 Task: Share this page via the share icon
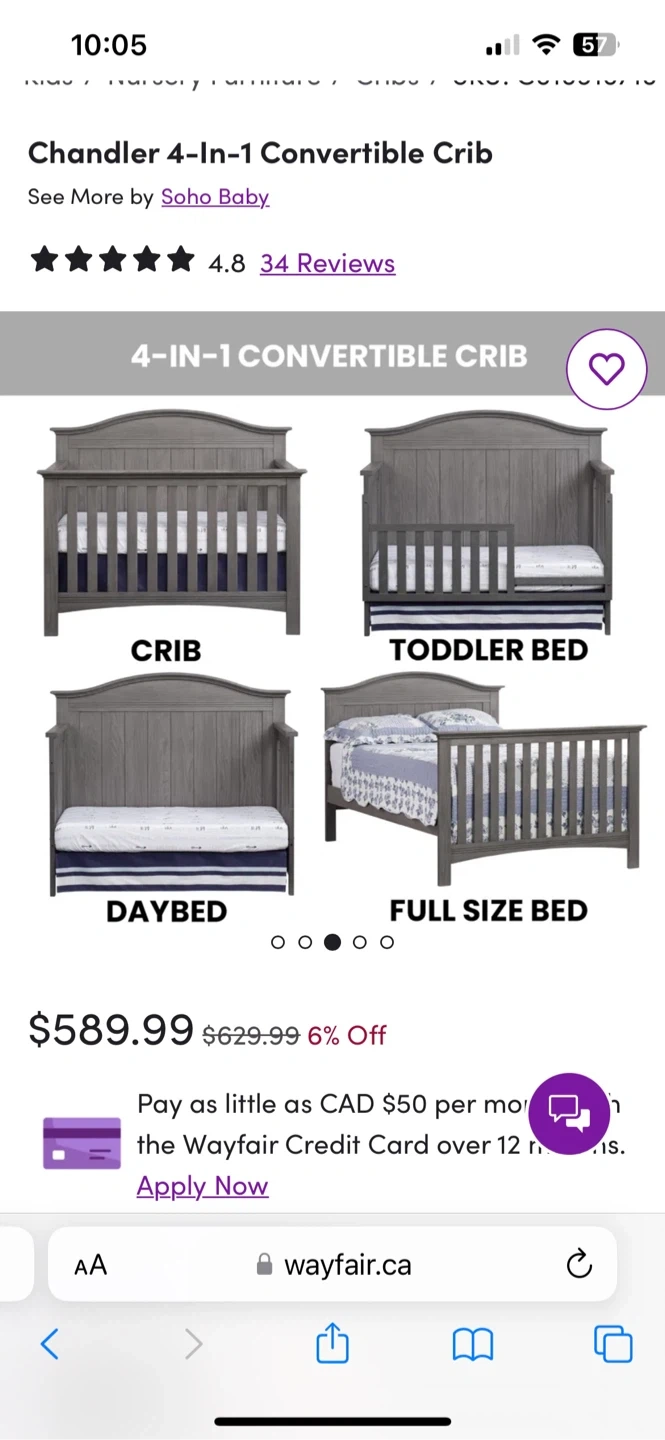(332, 1342)
